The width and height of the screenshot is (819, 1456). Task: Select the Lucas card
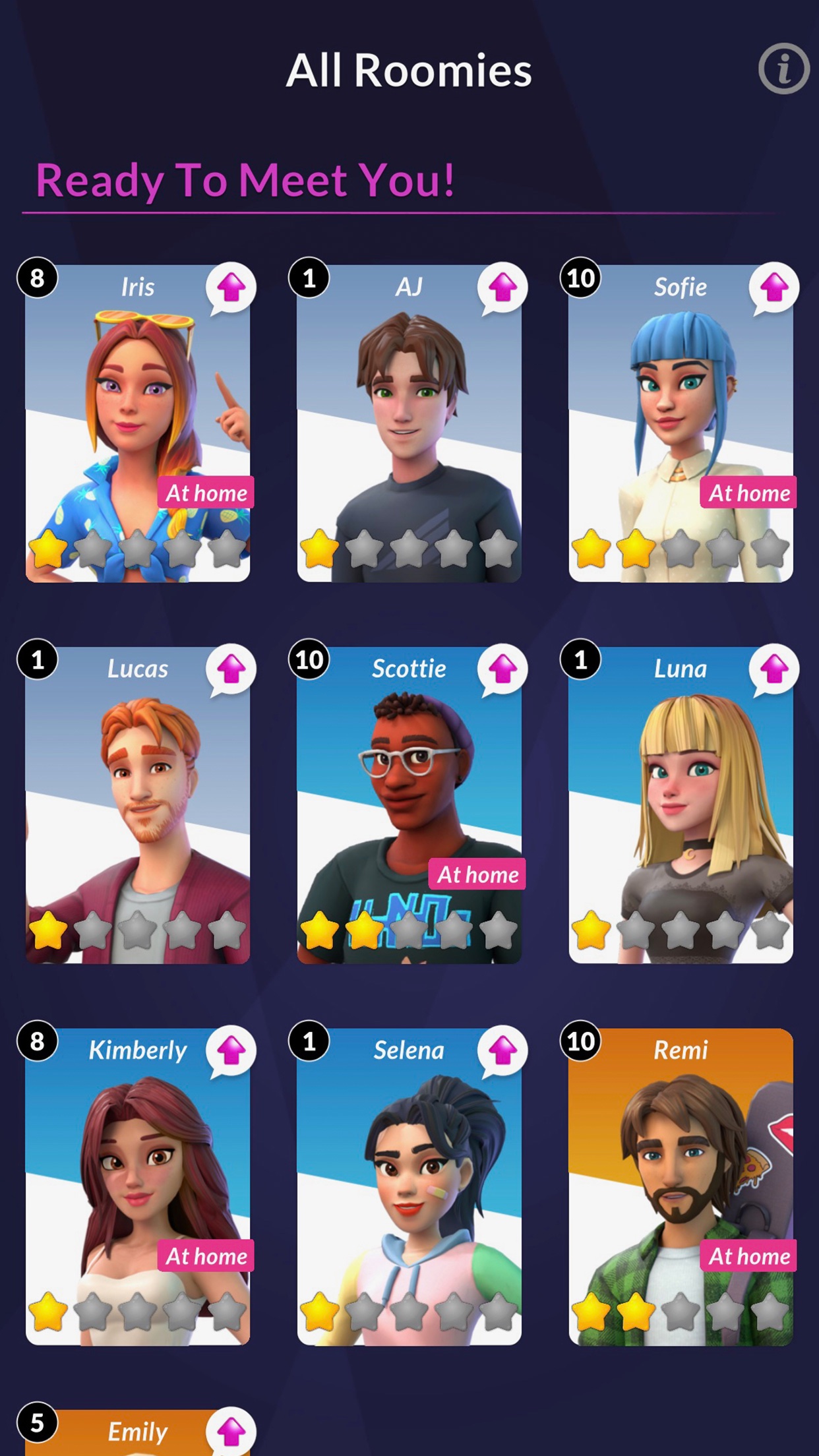click(137, 804)
